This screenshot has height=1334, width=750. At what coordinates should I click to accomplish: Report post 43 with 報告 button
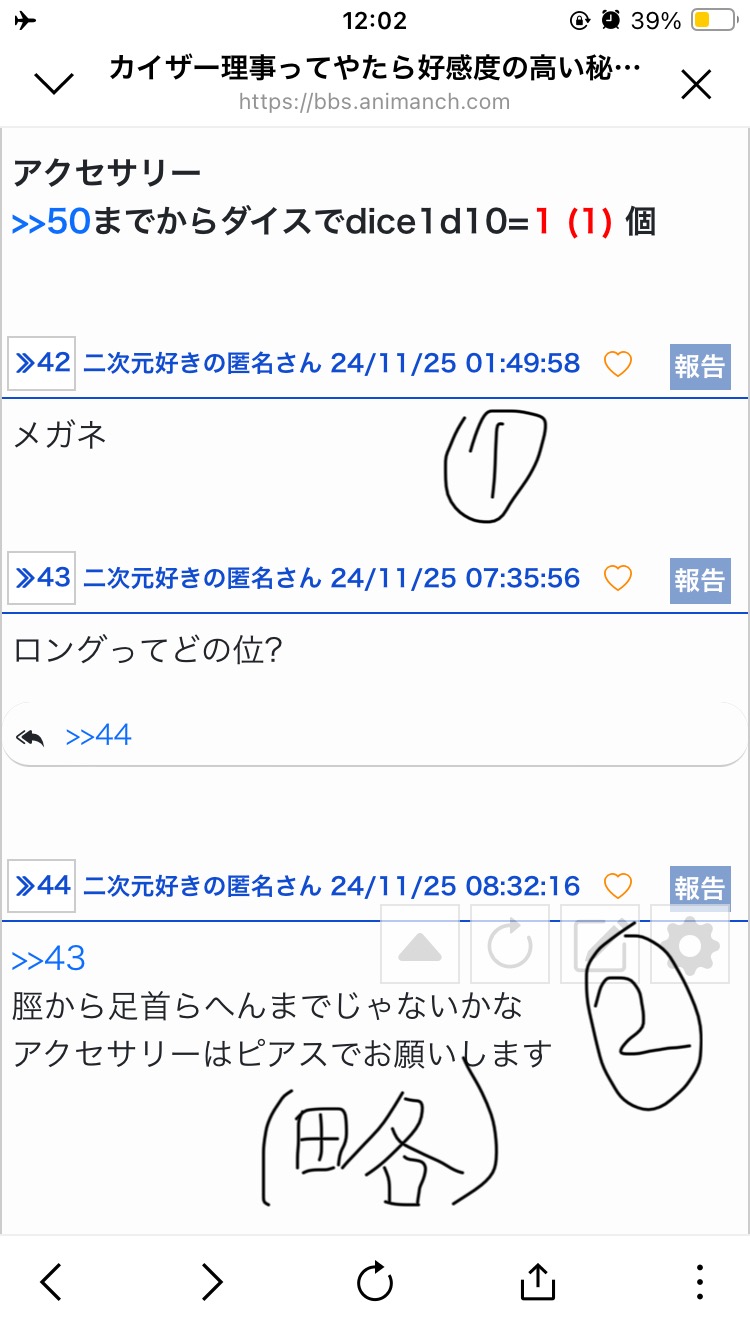[700, 580]
